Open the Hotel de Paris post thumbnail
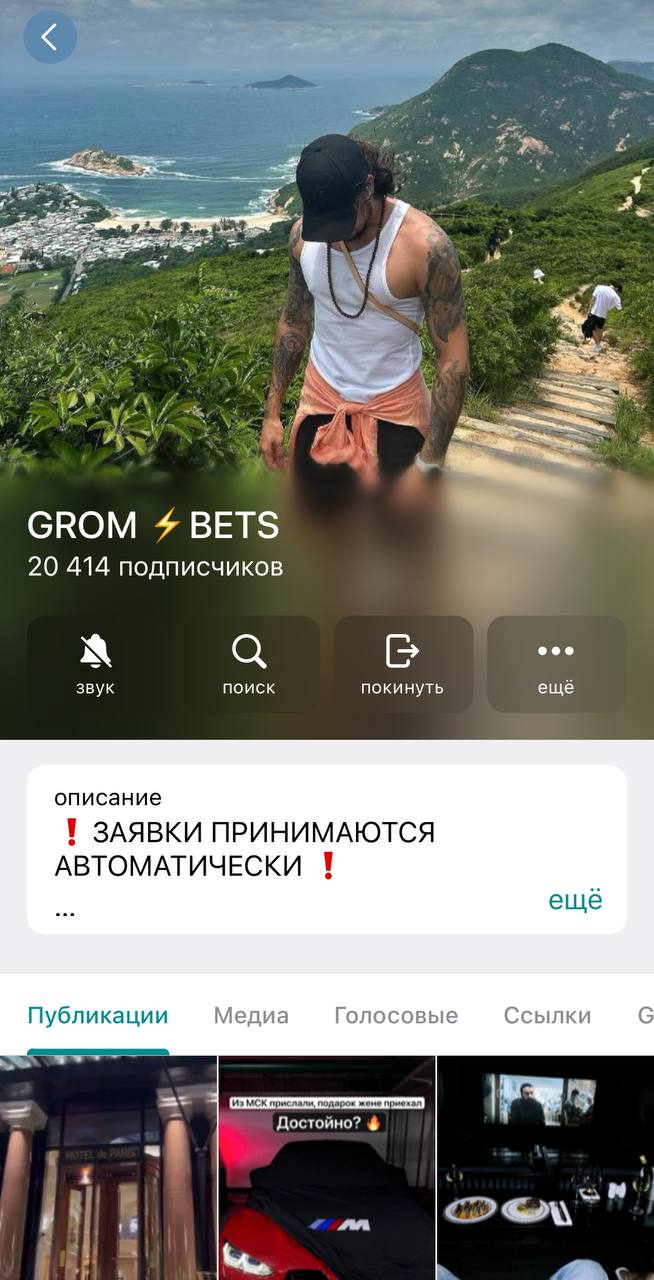The width and height of the screenshot is (654, 1280). point(108,1168)
